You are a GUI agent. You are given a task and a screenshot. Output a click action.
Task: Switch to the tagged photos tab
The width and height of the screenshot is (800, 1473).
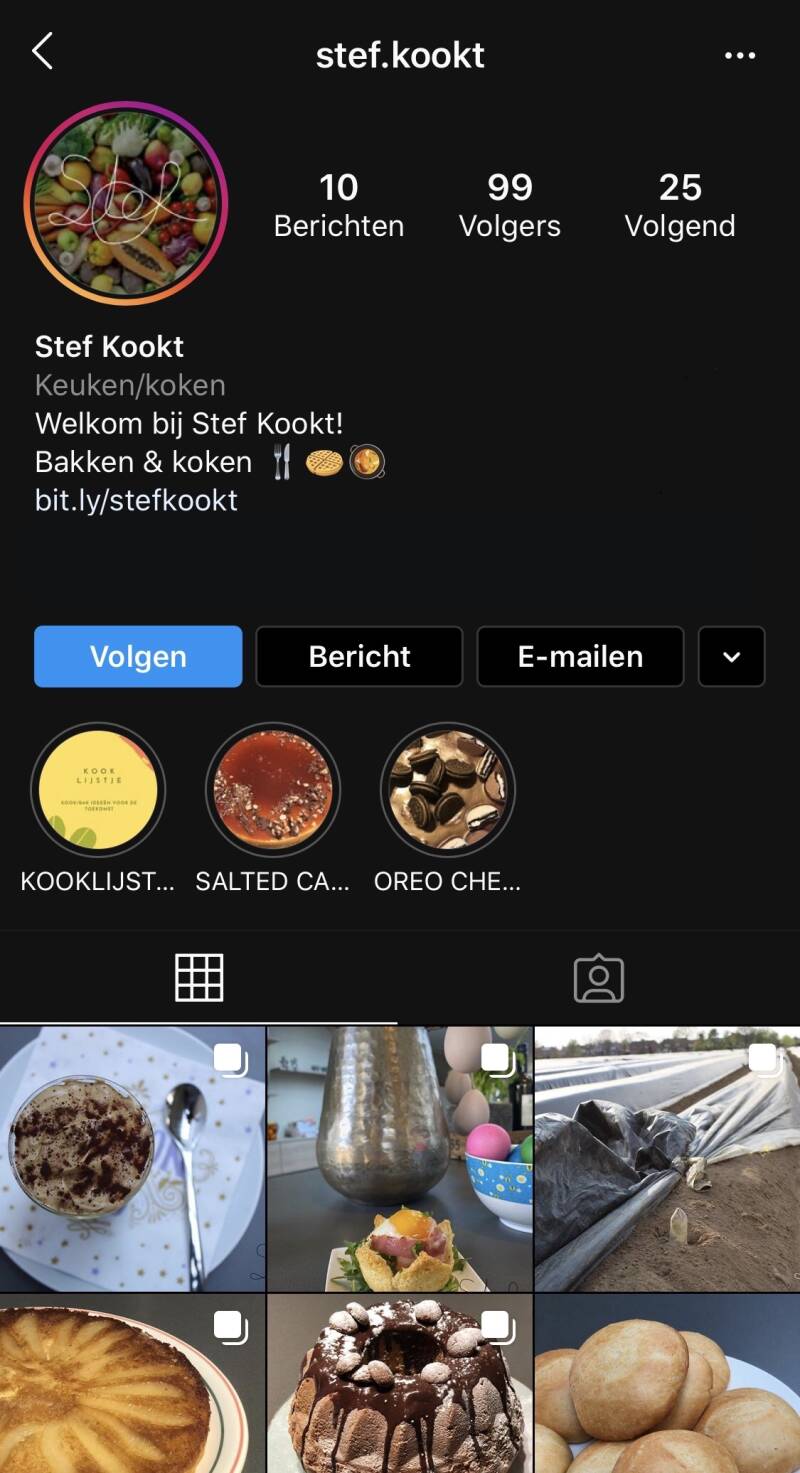pos(599,978)
